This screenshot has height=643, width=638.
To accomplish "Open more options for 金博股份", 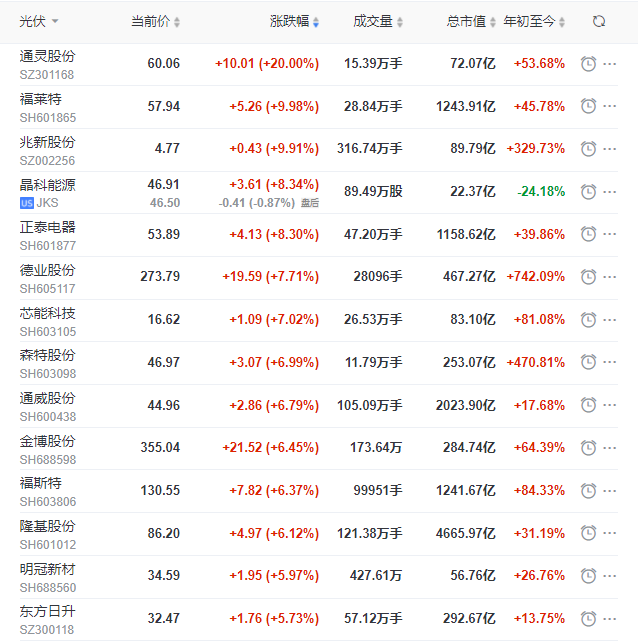I will (x=610, y=448).
